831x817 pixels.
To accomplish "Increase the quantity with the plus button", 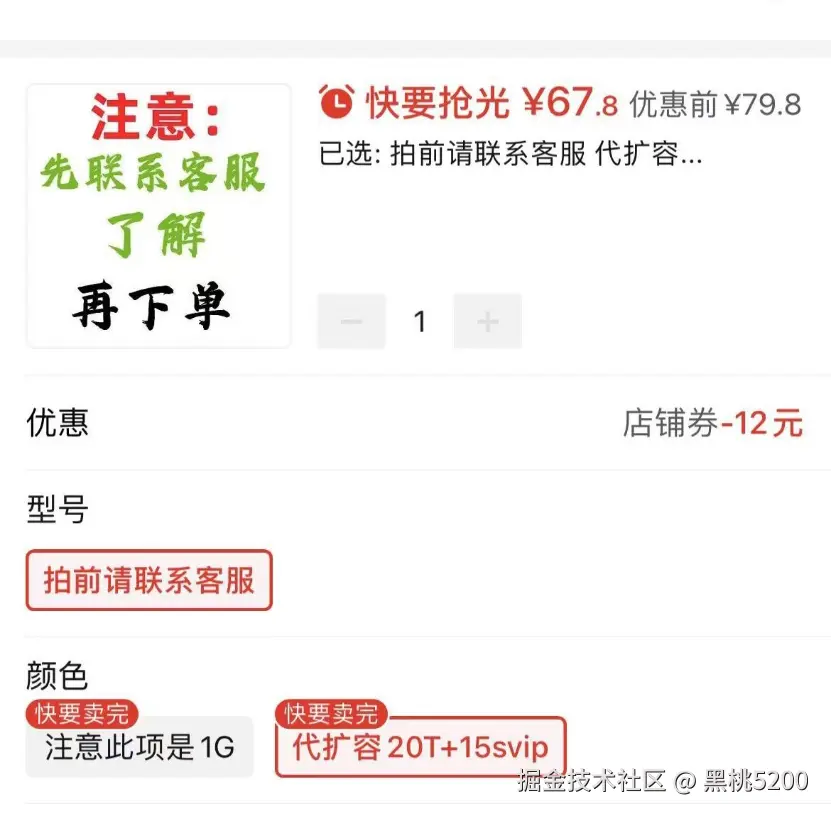I will coord(487,321).
